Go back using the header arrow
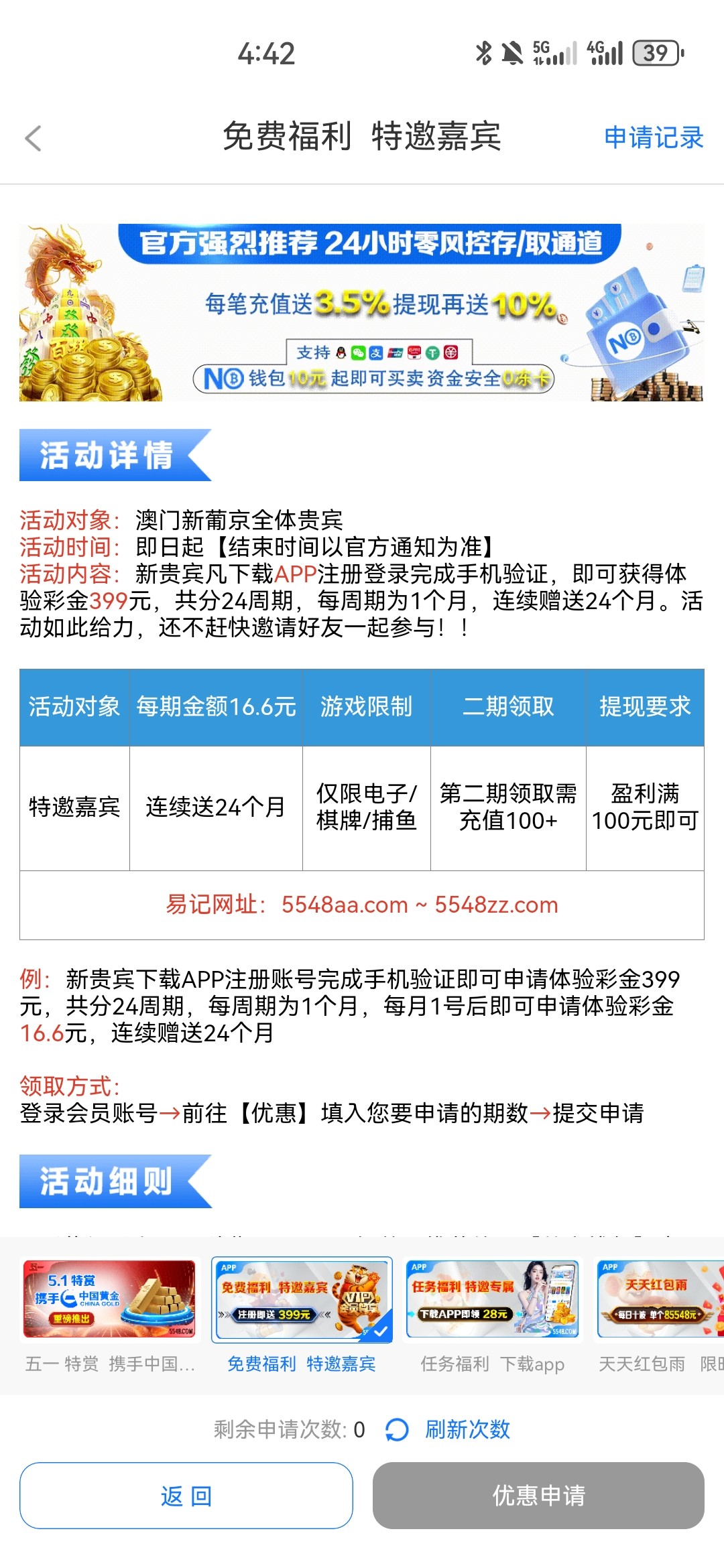Screen dimensions: 724x1568 pos(34,138)
